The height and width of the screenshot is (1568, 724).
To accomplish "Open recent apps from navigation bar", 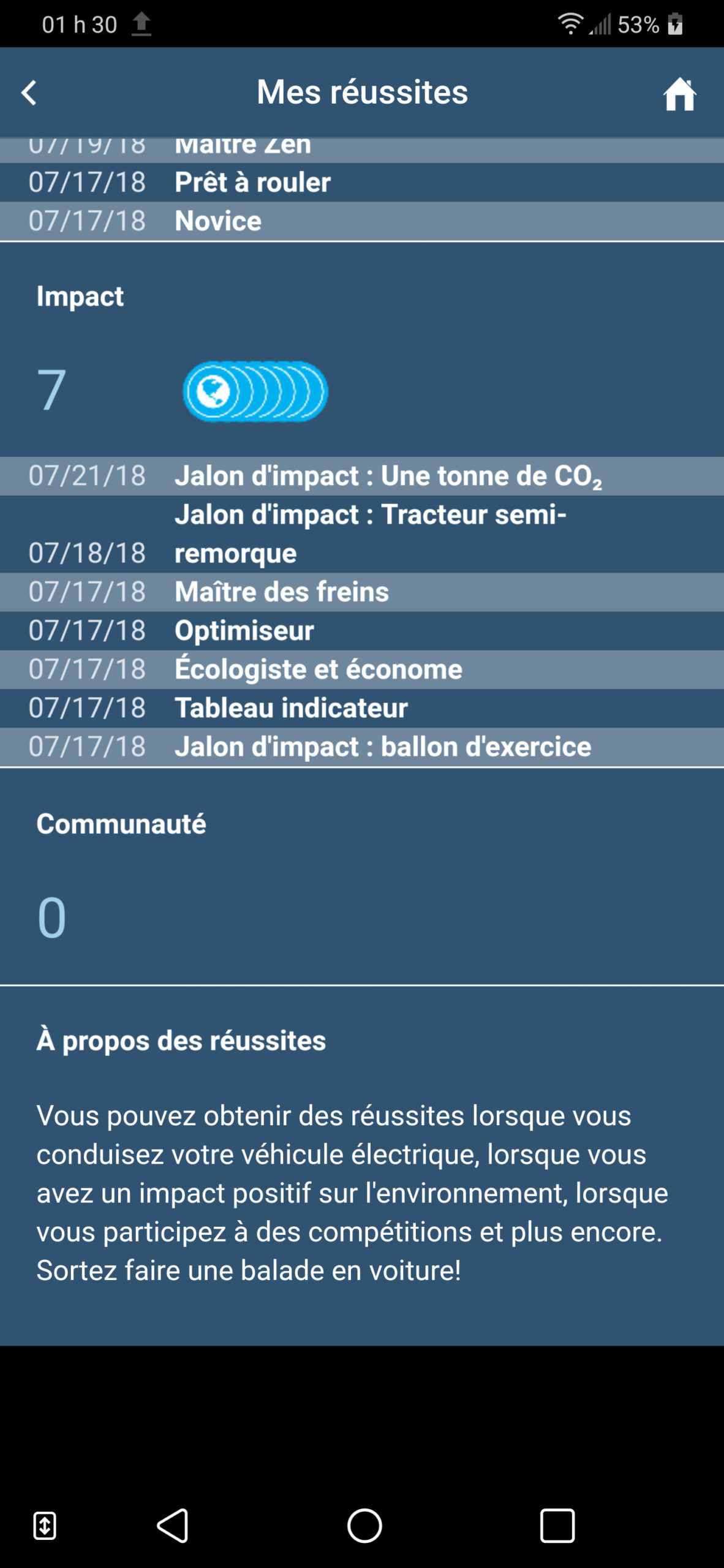I will (557, 1525).
